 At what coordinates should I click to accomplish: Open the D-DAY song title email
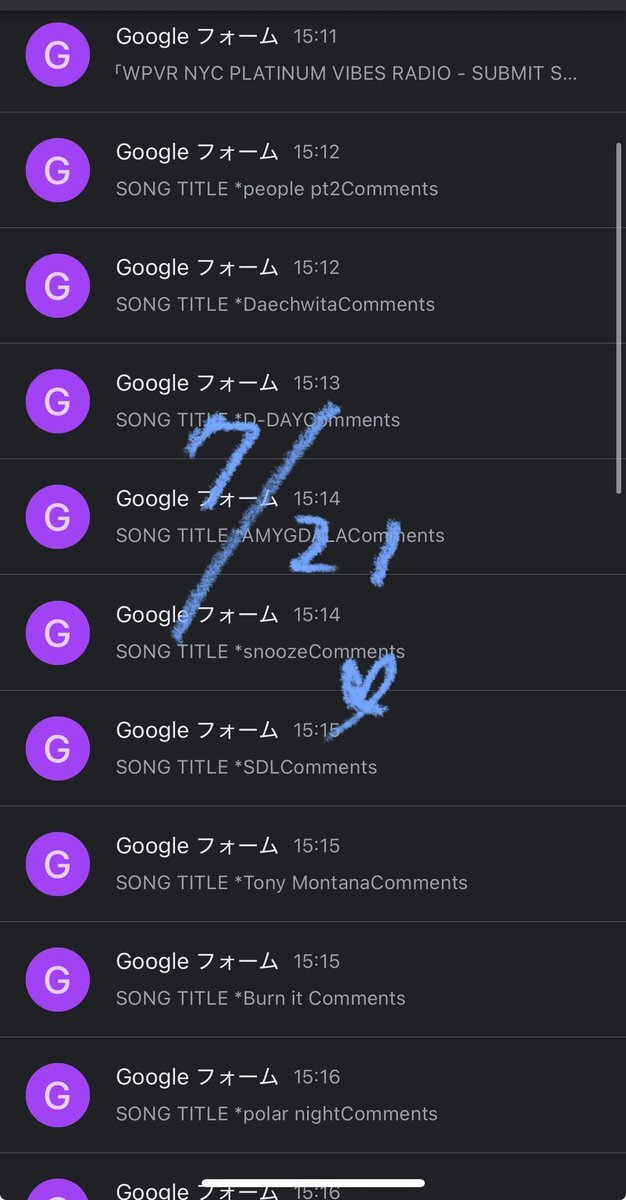tap(313, 401)
